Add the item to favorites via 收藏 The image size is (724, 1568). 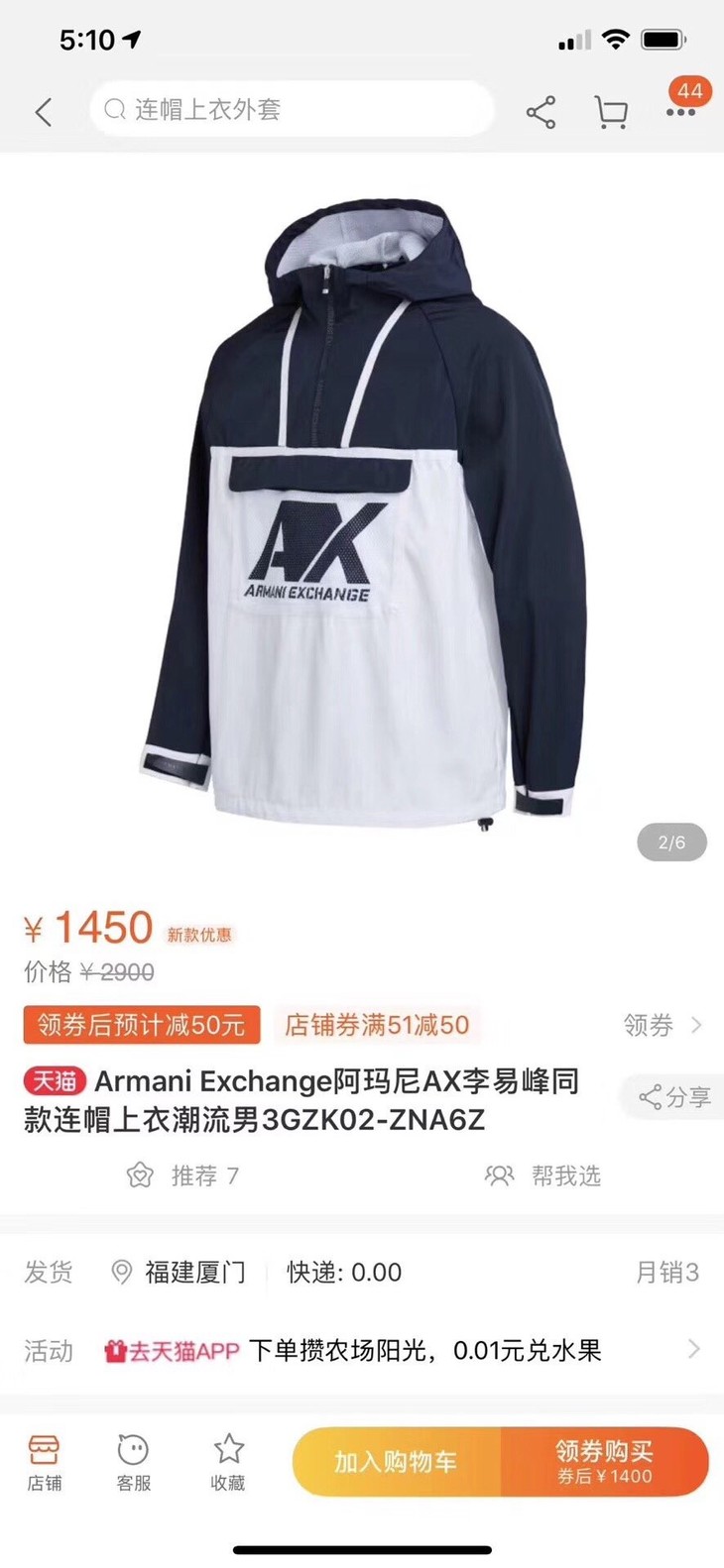[228, 1463]
